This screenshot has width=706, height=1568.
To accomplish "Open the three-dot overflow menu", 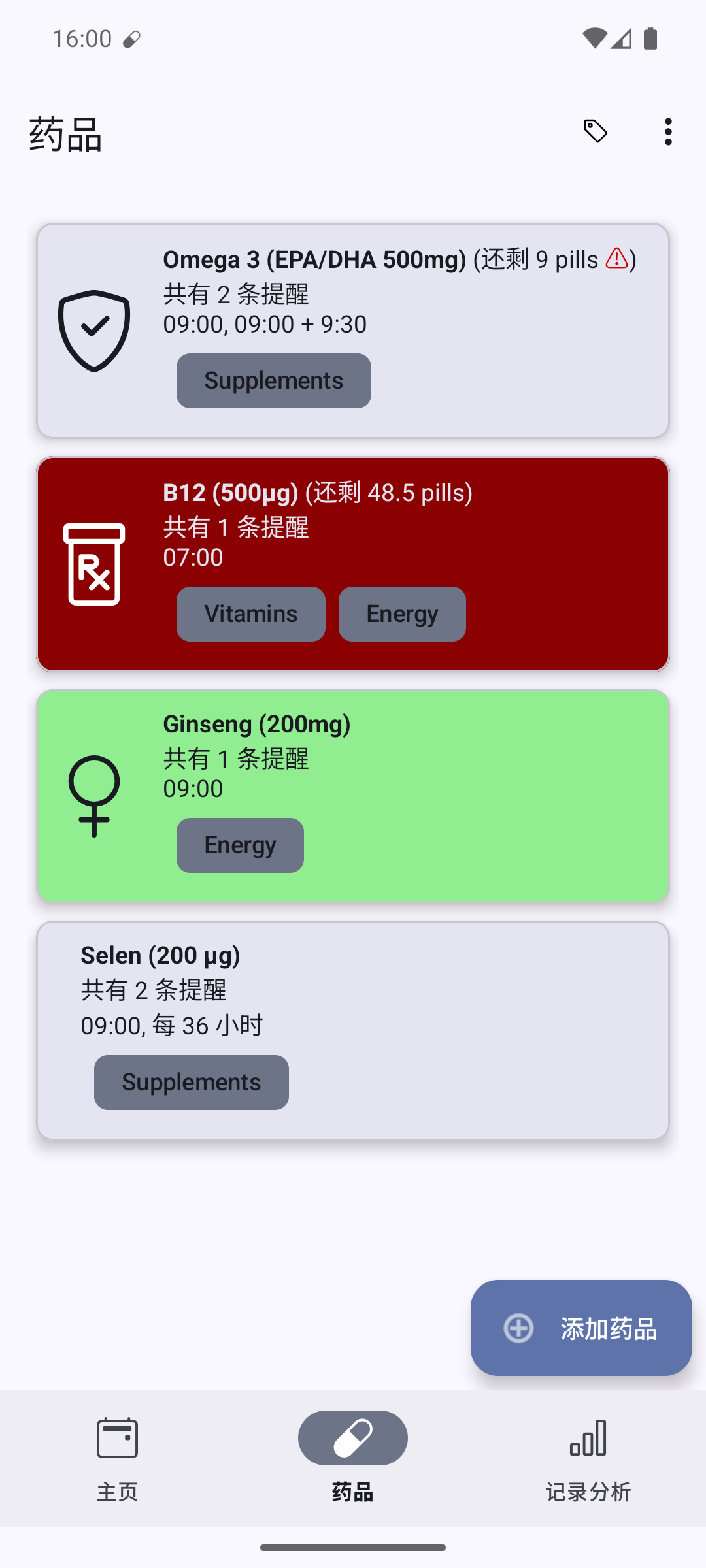I will click(667, 131).
